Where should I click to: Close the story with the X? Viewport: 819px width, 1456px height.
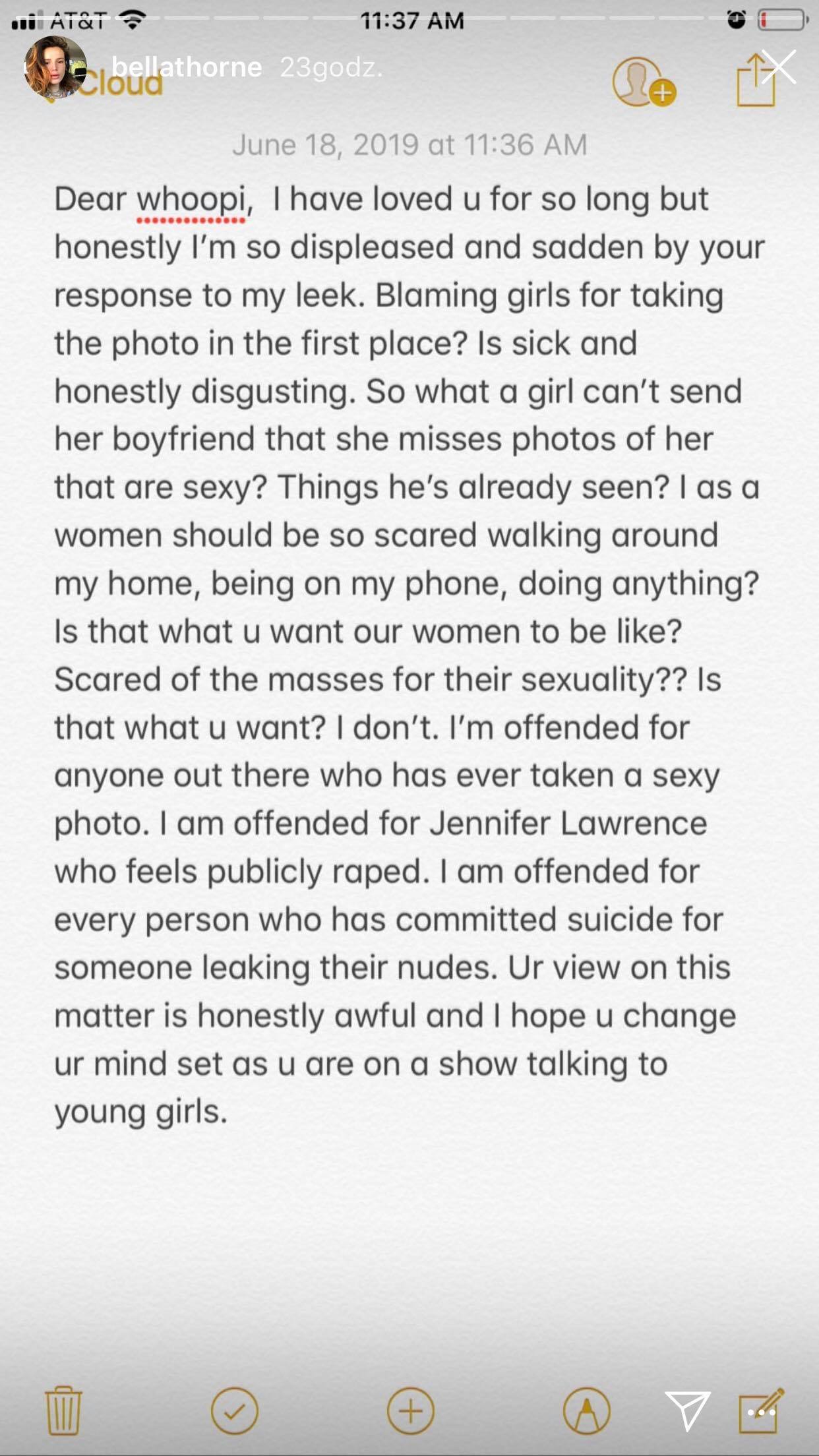[x=779, y=67]
